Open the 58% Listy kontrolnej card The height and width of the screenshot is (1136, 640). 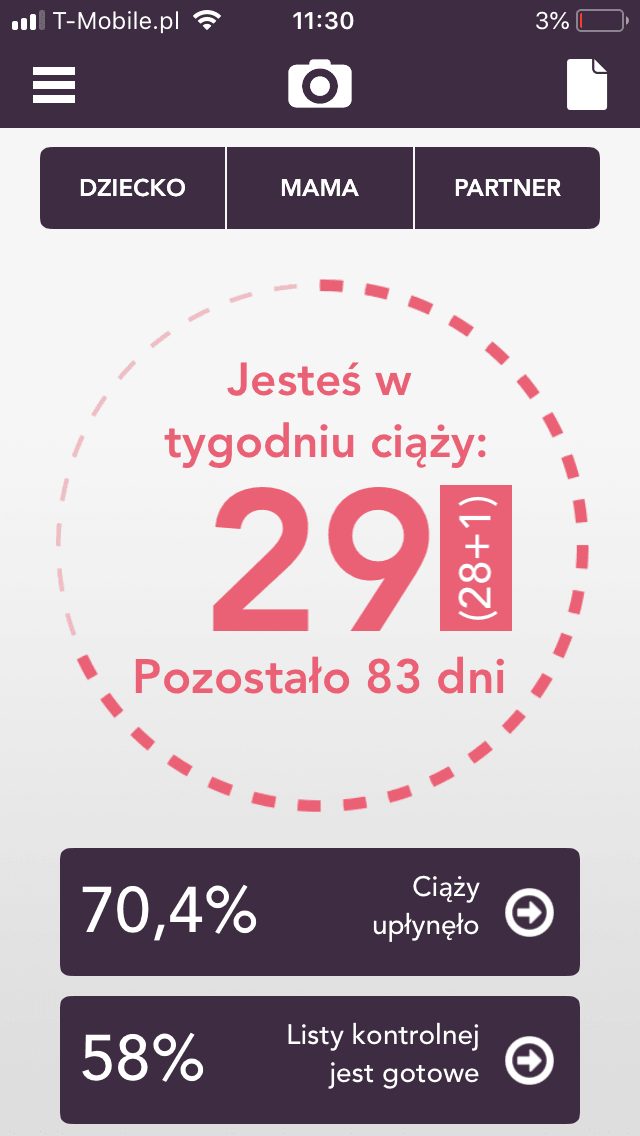point(320,1059)
